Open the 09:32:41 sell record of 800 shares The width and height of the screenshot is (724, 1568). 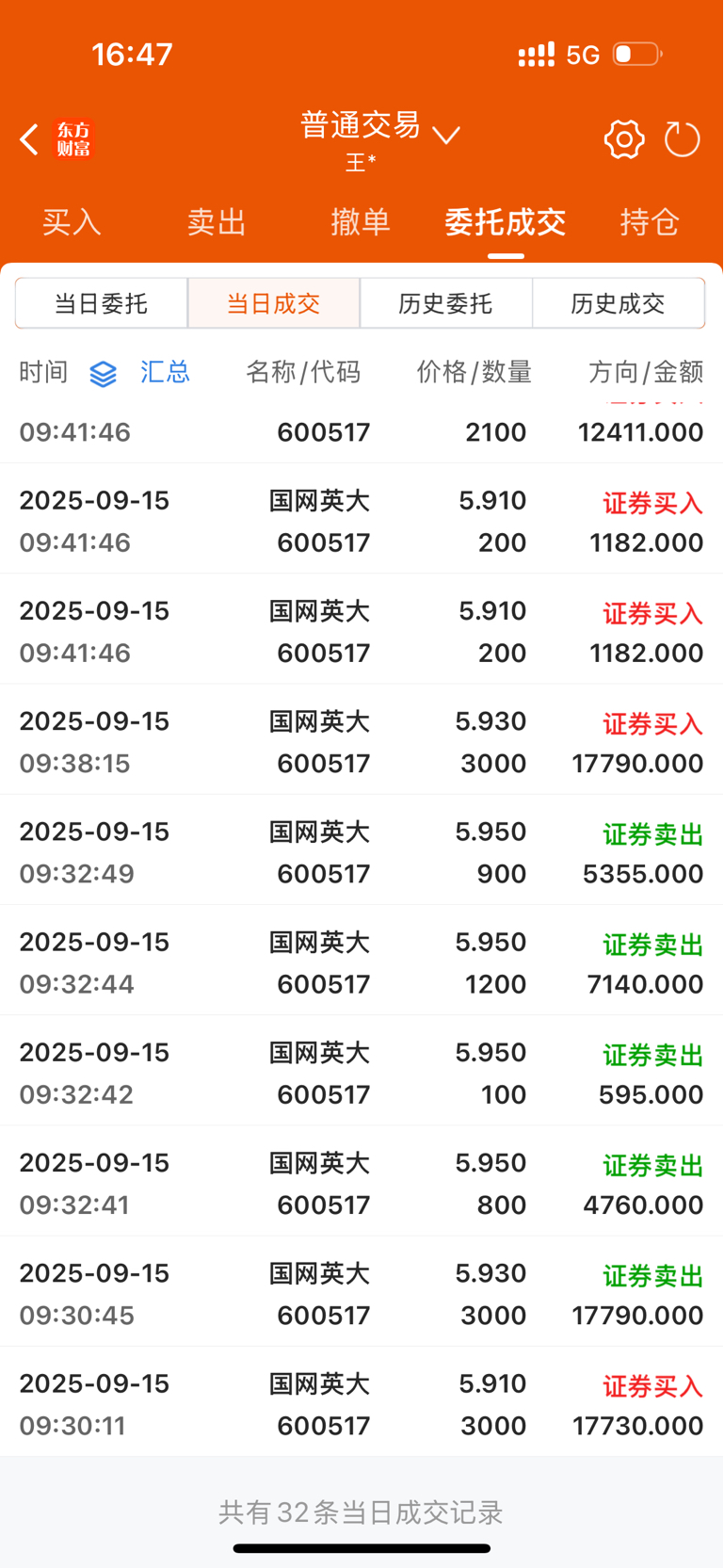coord(362,1182)
